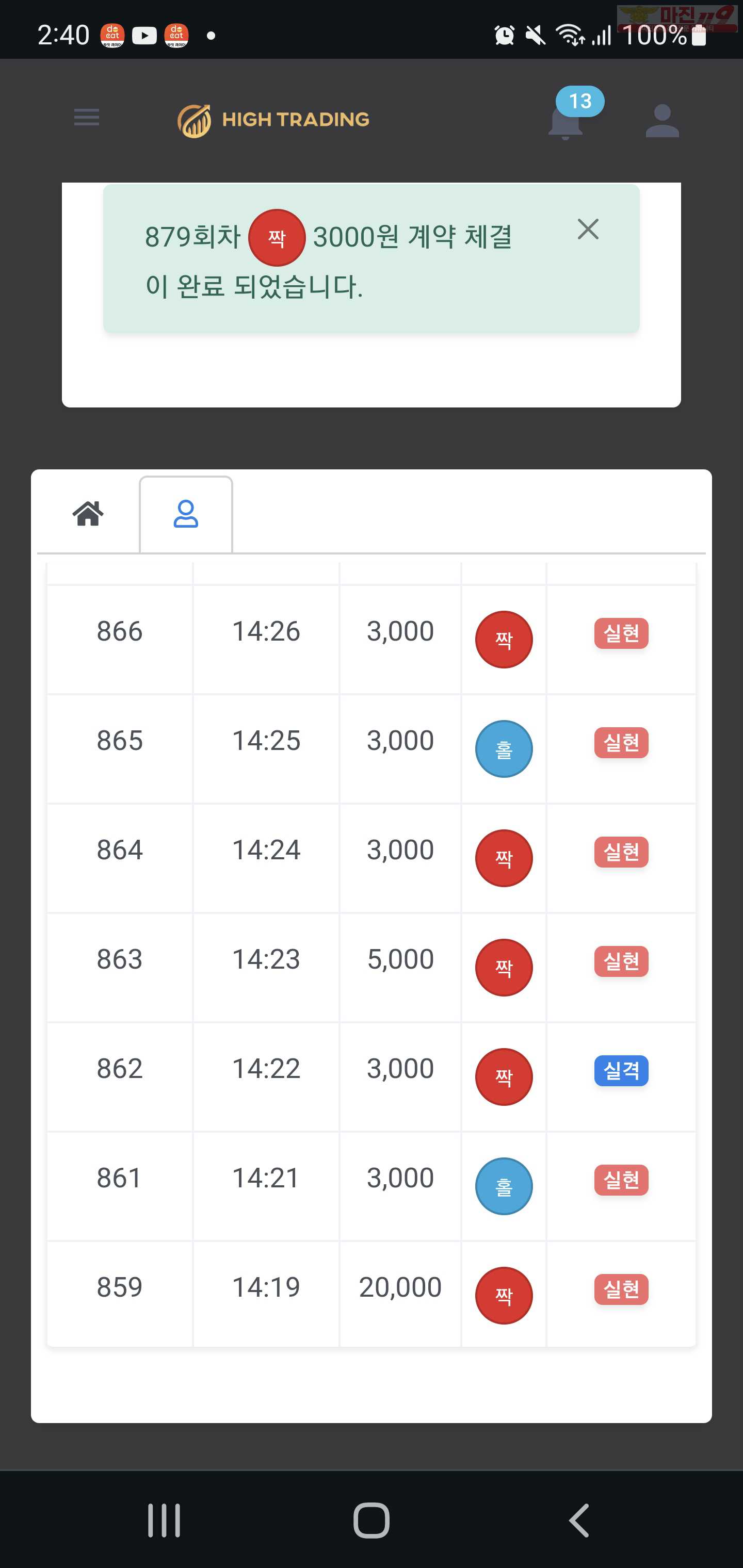Dismiss the 879회차 contract confirmation alert
Viewport: 743px width, 1568px height.
tap(588, 230)
